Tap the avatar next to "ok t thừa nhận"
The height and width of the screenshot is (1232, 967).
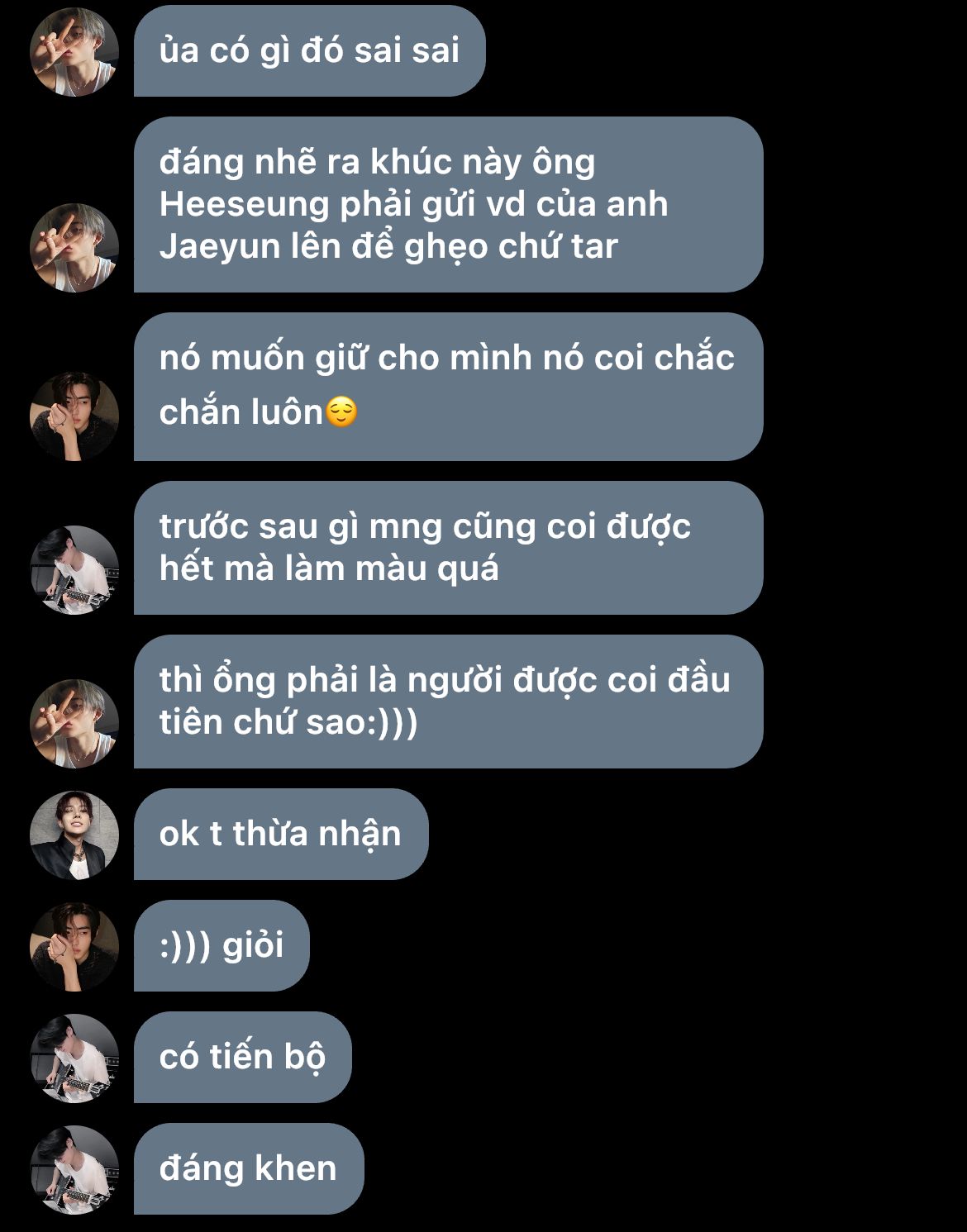(74, 835)
